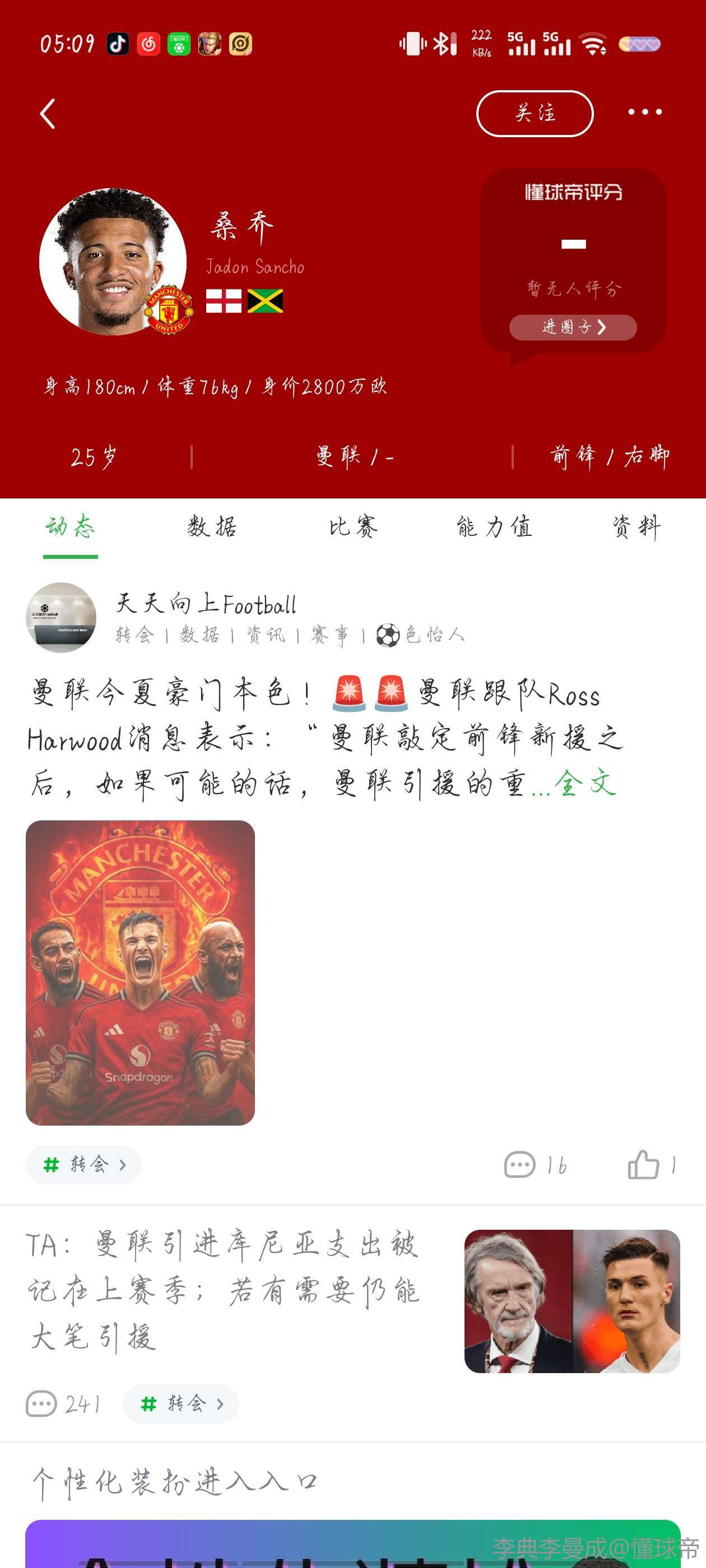This screenshot has height=1568, width=706.
Task: Select the 动态 tab
Action: (x=71, y=527)
